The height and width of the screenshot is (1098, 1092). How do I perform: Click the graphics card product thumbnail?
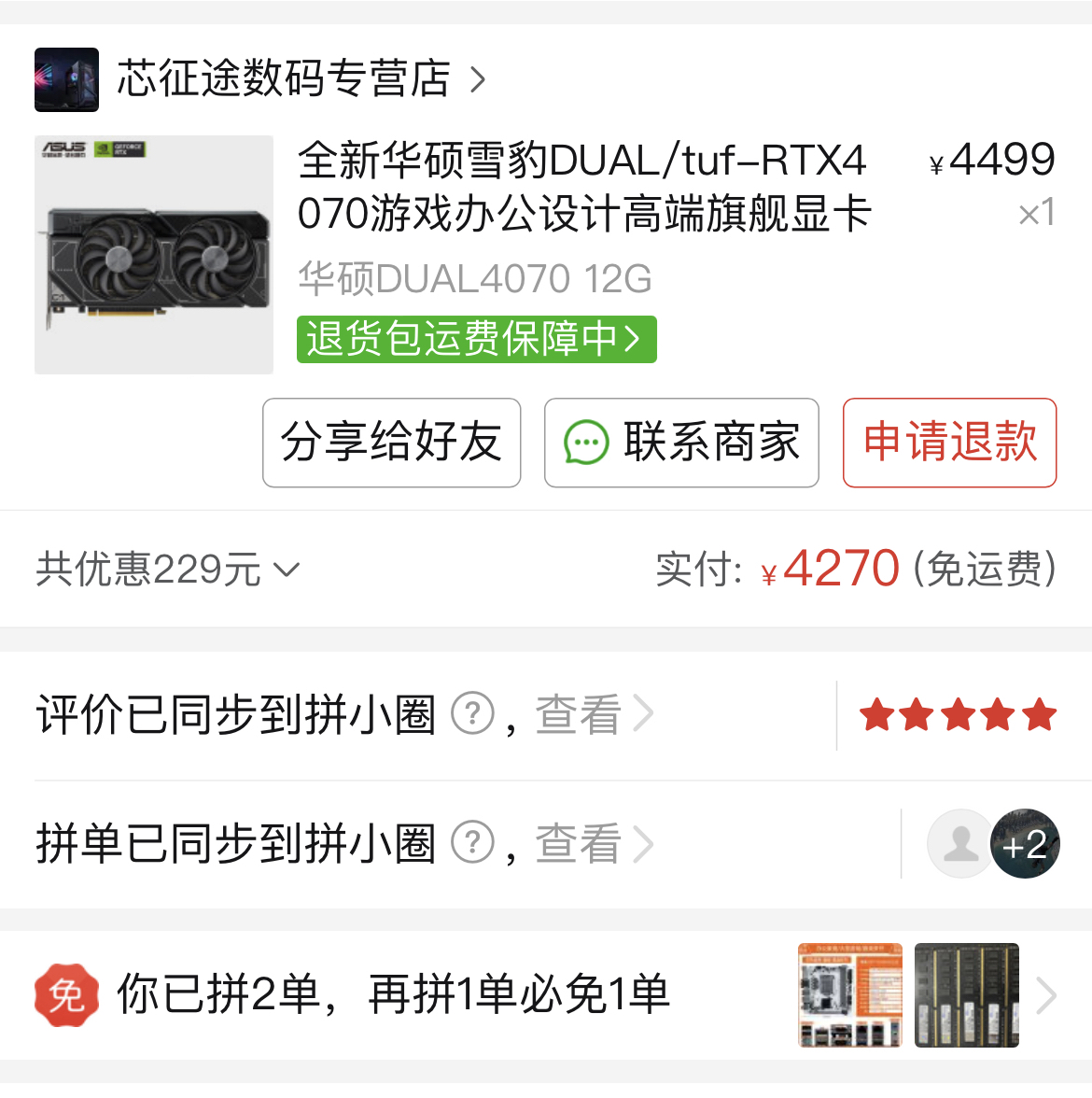154,254
